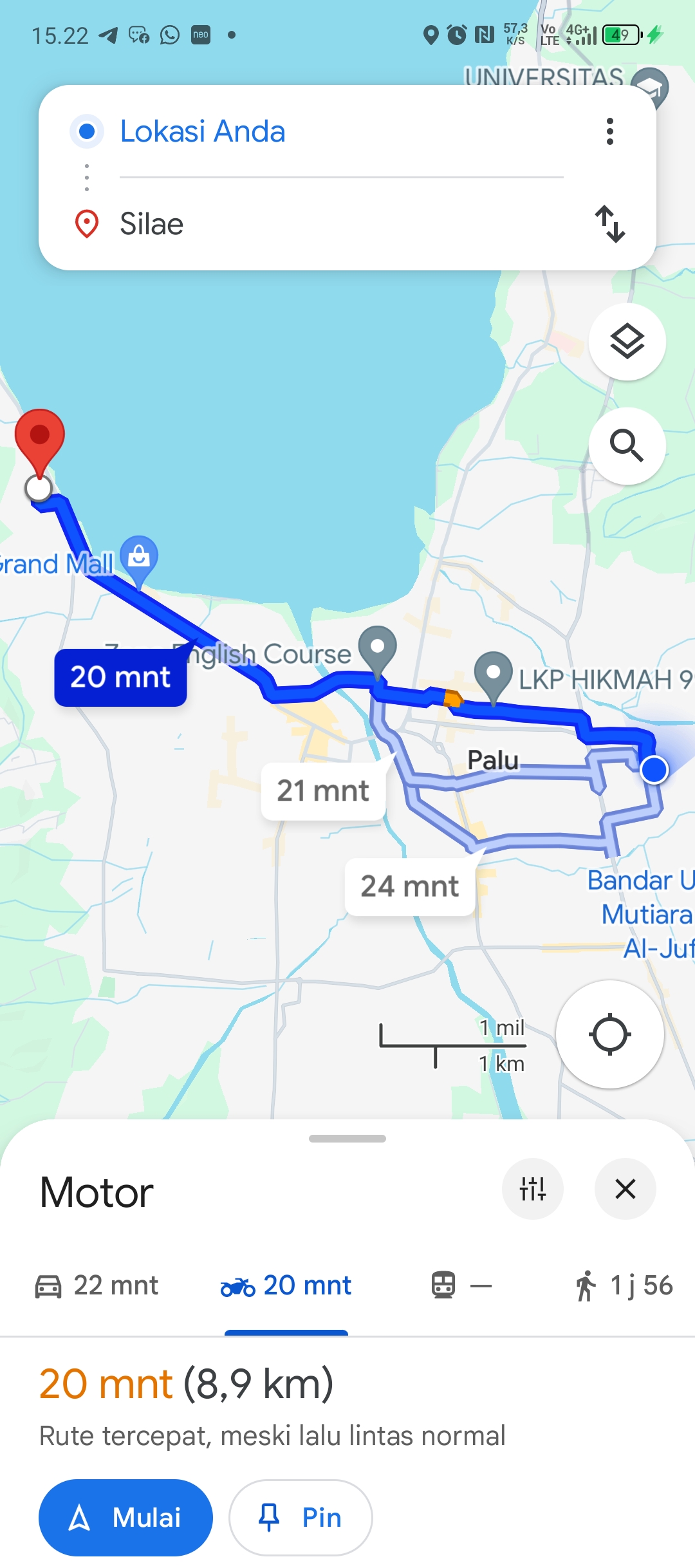Swap start and destination locations

(x=609, y=224)
